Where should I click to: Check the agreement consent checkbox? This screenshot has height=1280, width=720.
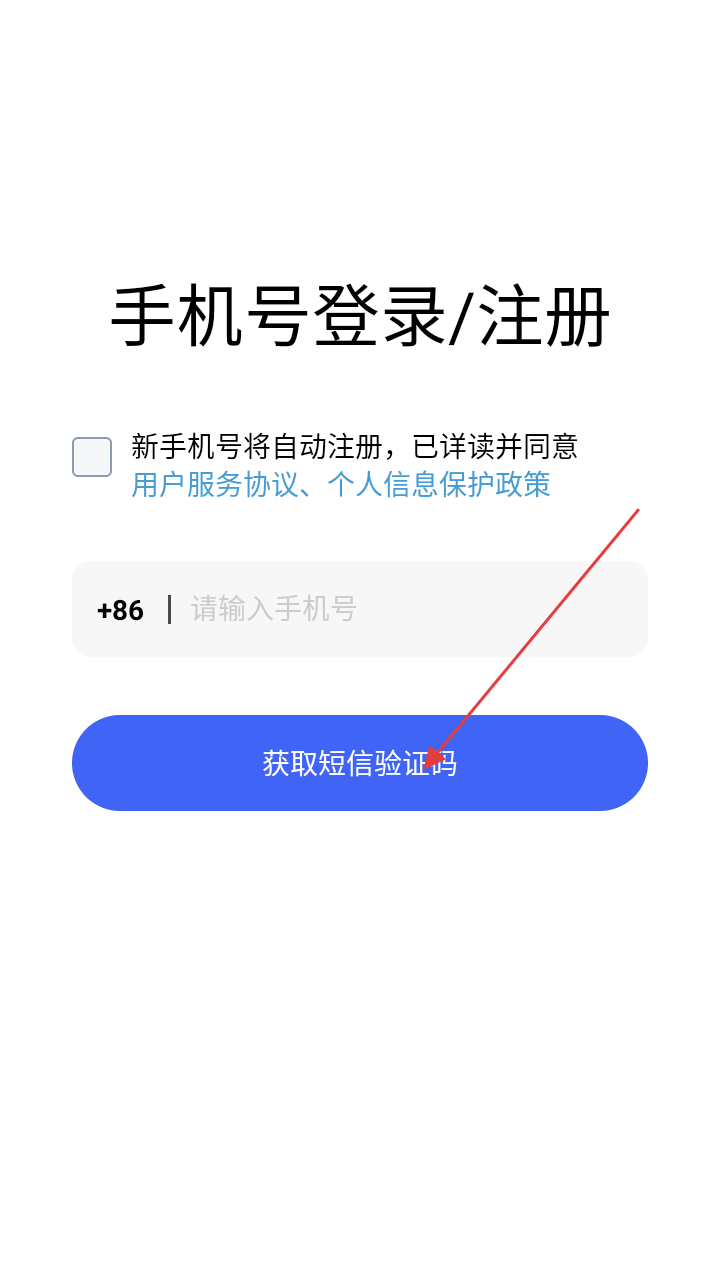[92, 457]
